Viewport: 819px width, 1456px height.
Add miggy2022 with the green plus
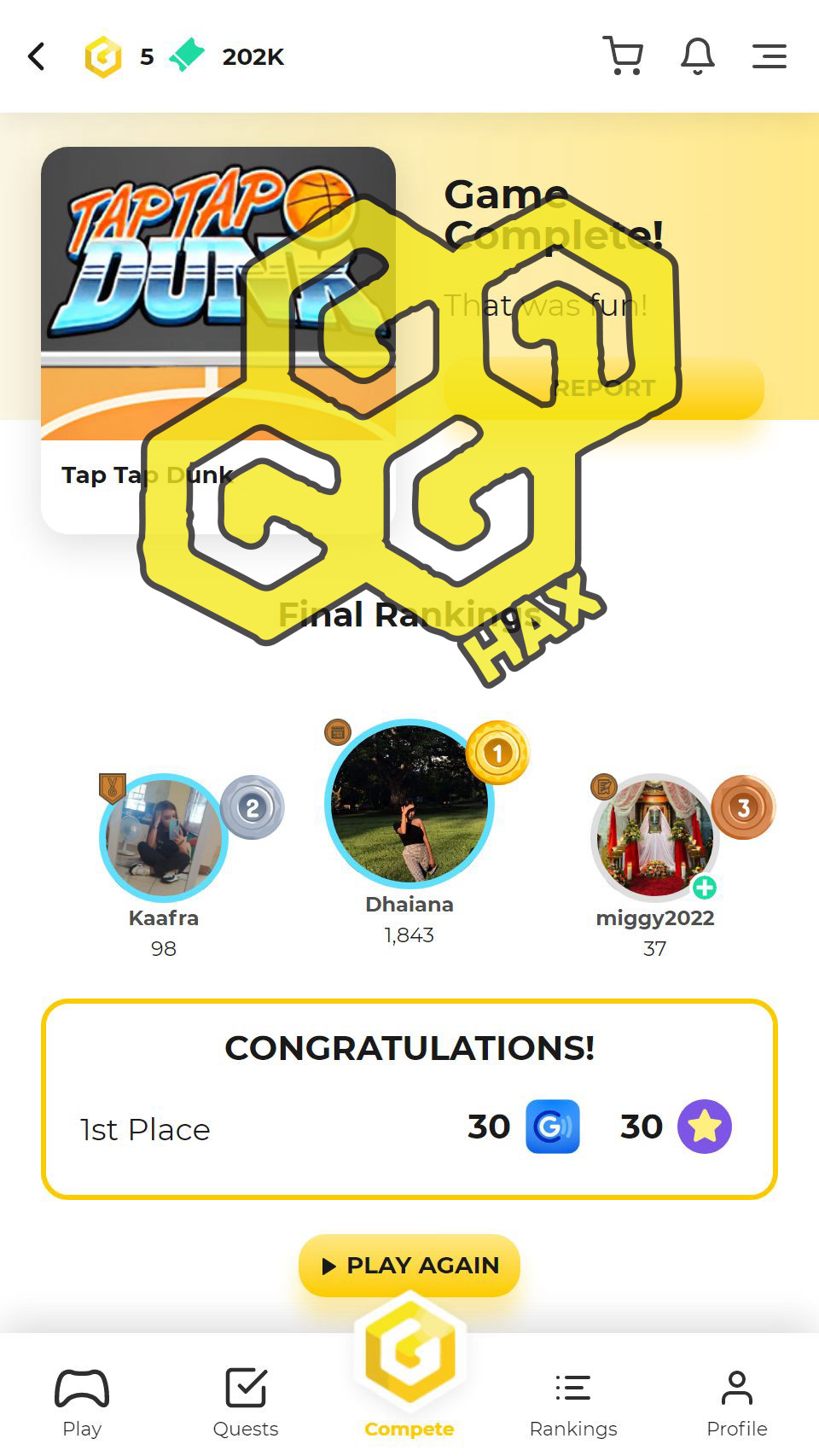tap(704, 888)
